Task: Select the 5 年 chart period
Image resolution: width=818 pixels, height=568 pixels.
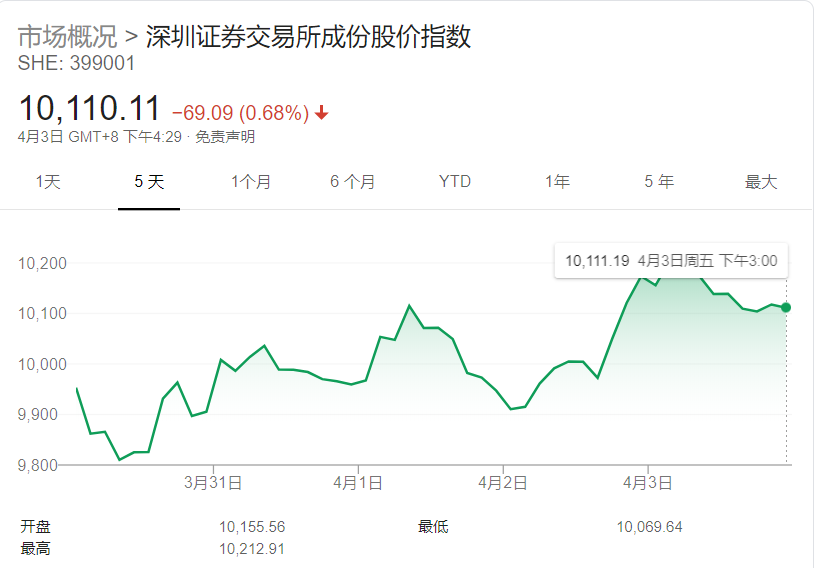Action: point(659,182)
